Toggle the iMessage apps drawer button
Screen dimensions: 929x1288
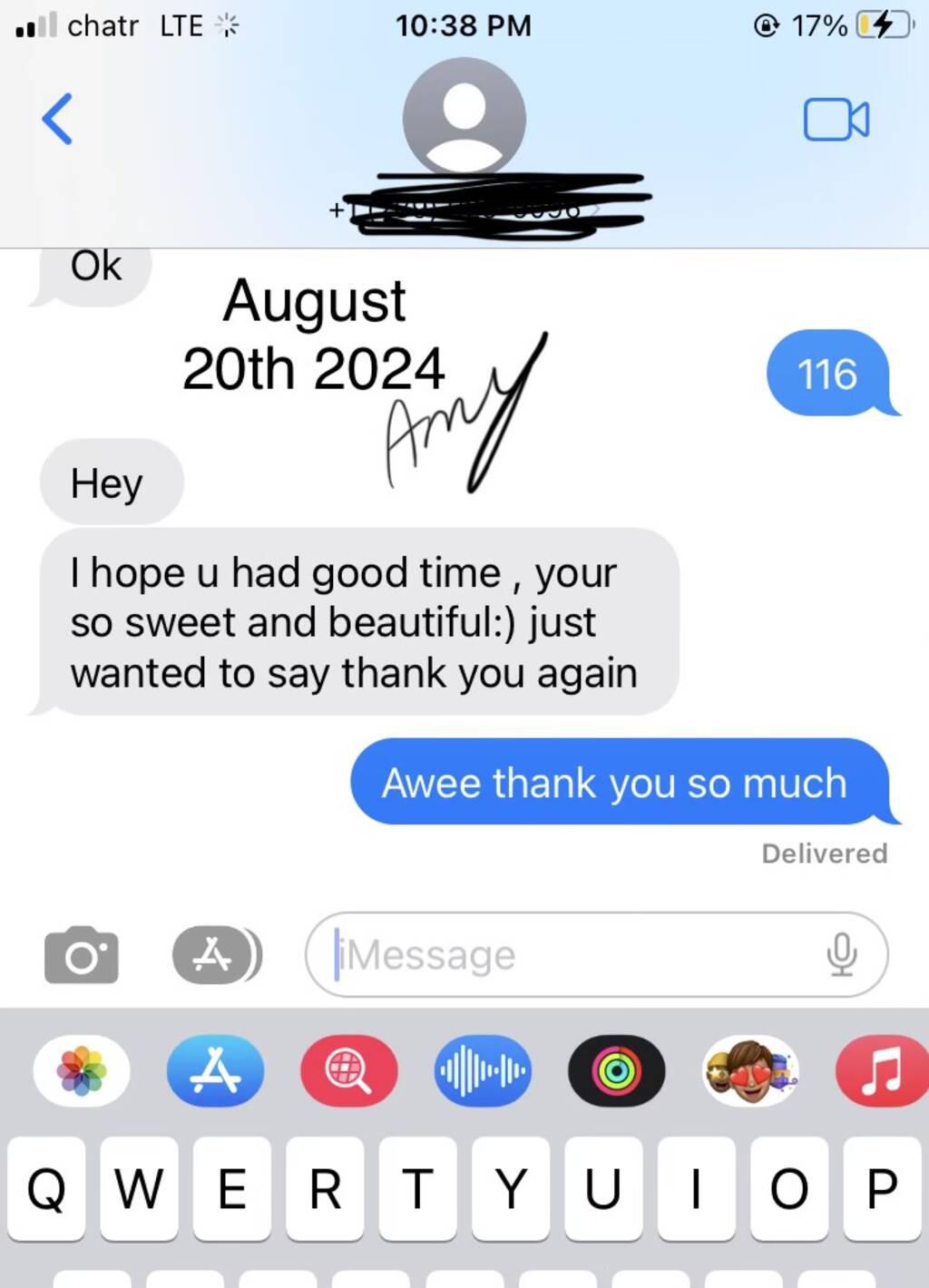[216, 955]
